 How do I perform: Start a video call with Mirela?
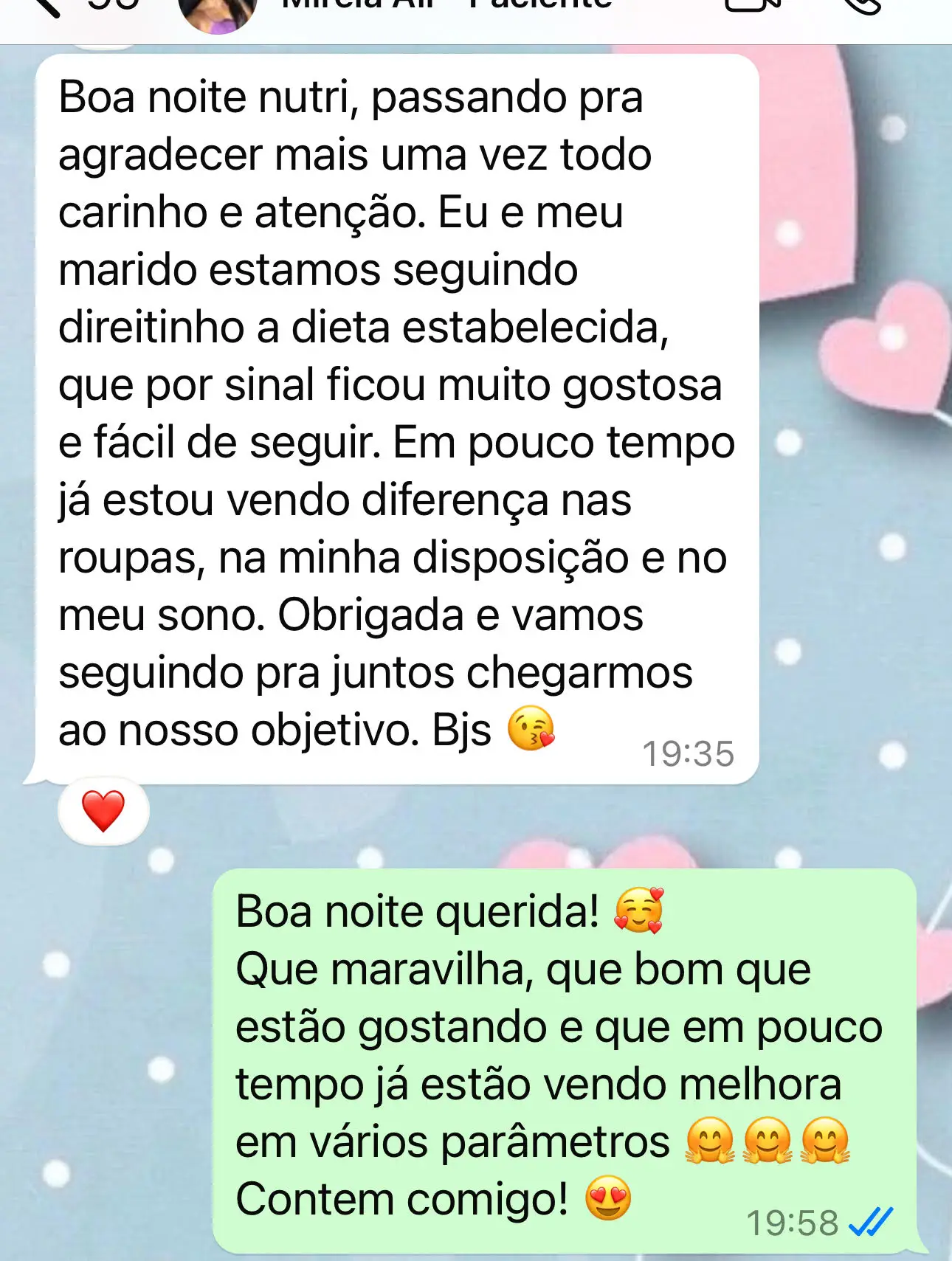point(749,6)
